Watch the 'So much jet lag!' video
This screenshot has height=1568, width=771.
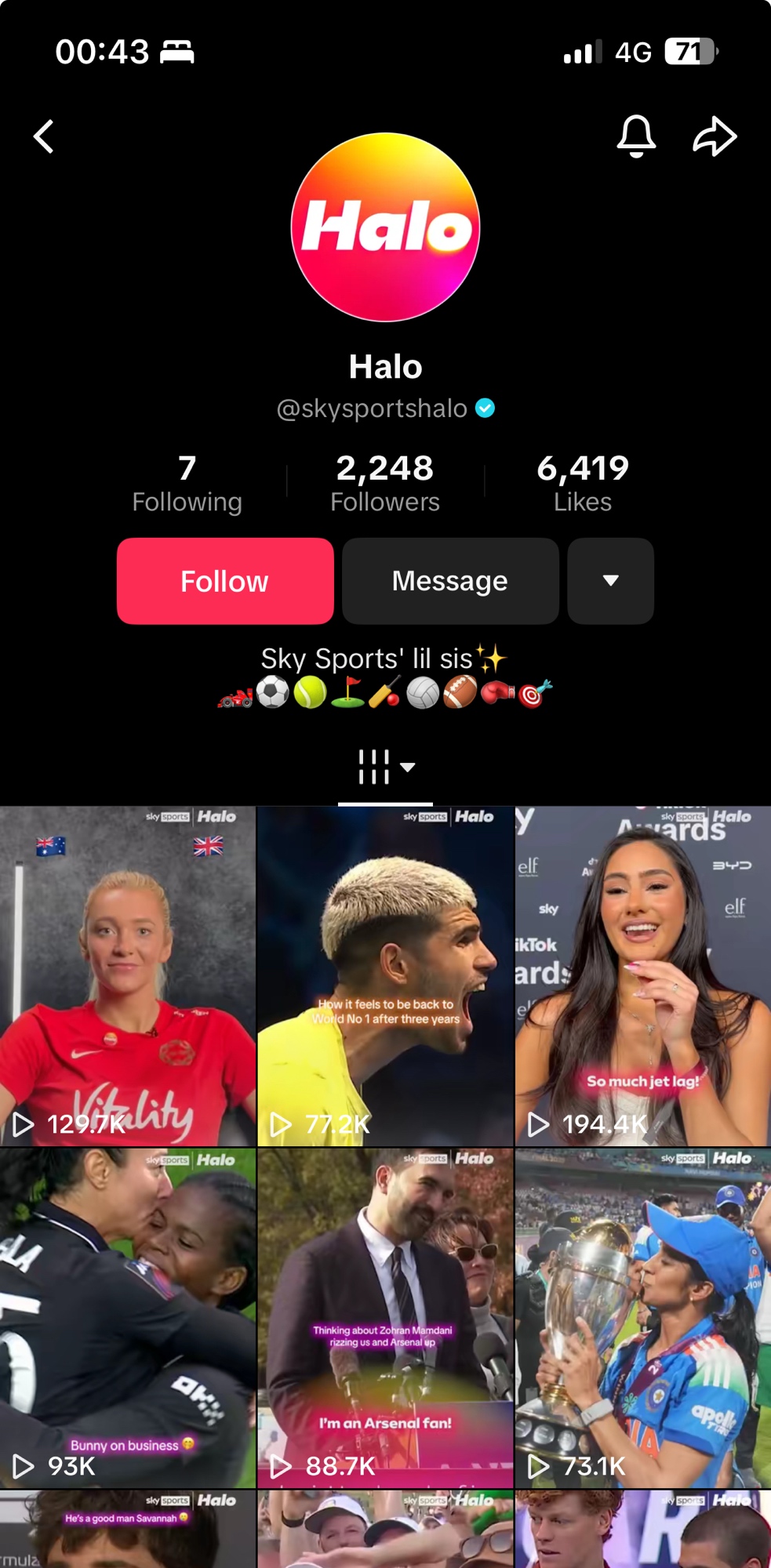tap(643, 976)
